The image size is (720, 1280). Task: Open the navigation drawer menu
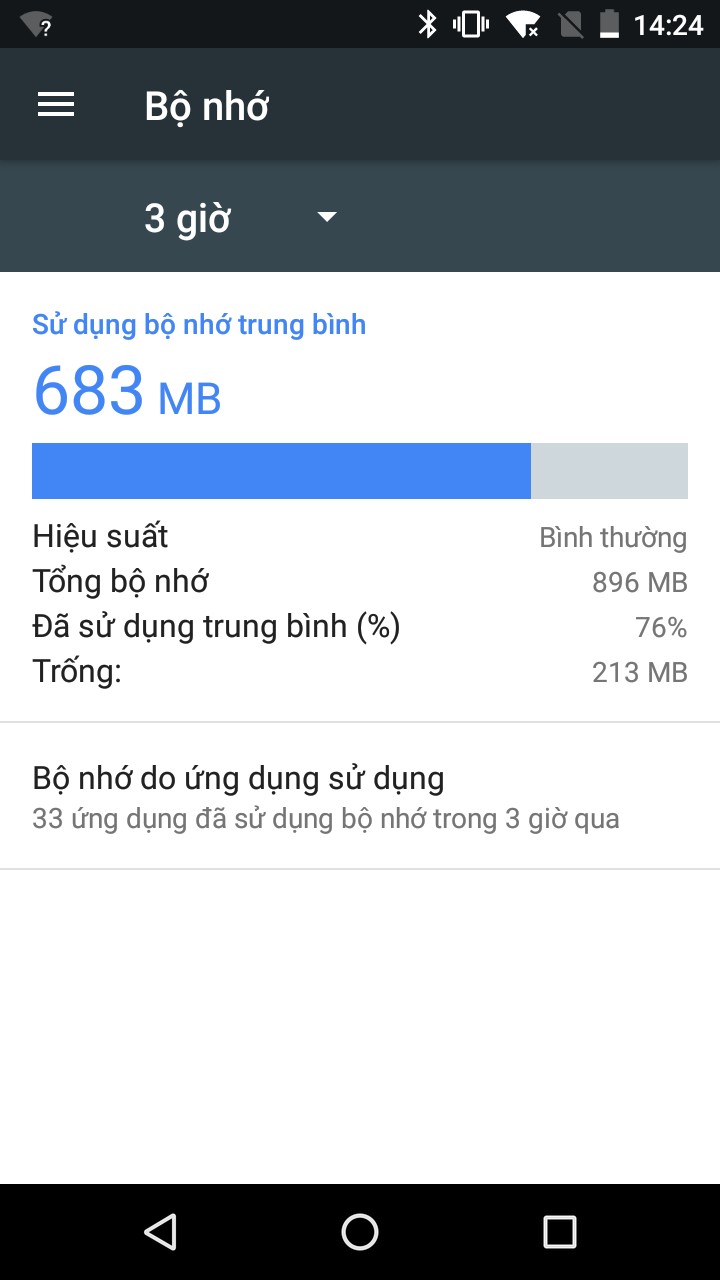(56, 104)
